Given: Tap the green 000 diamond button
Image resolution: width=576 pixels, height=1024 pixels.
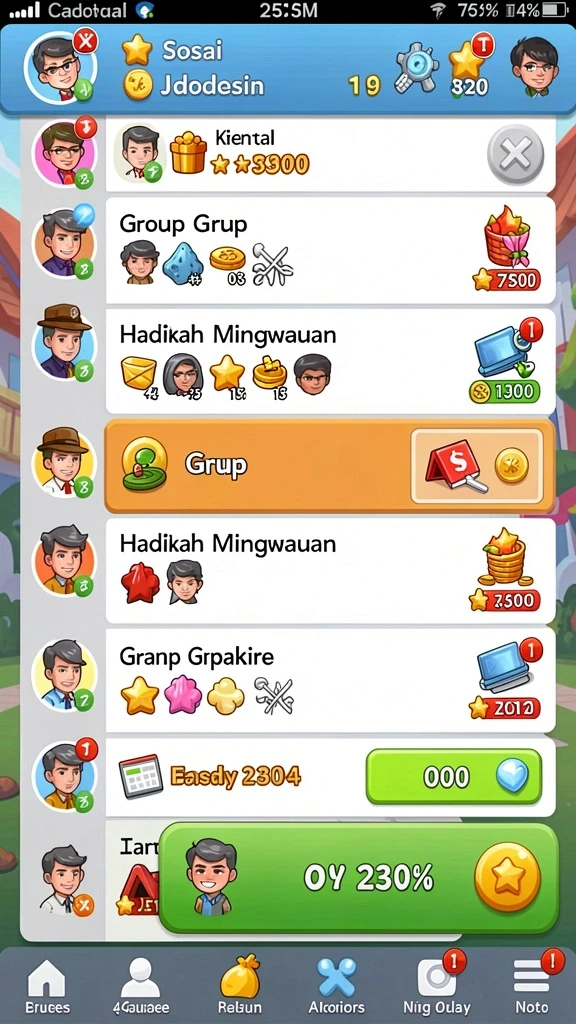Looking at the screenshot, I should click(x=454, y=776).
